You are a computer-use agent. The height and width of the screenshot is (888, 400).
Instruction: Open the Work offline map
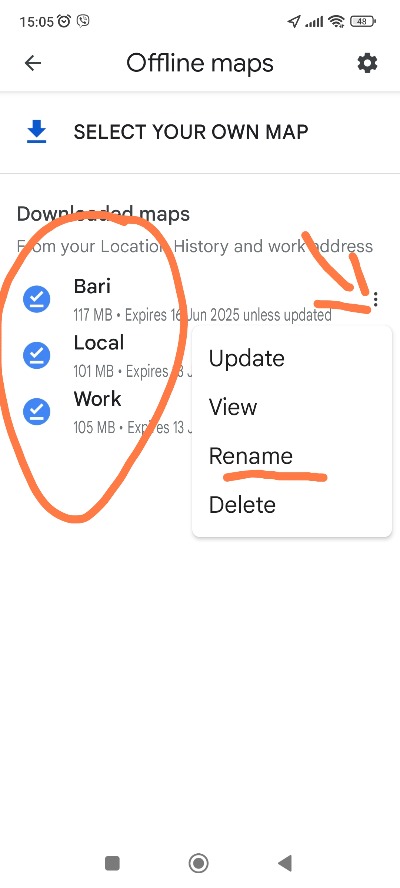(96, 411)
